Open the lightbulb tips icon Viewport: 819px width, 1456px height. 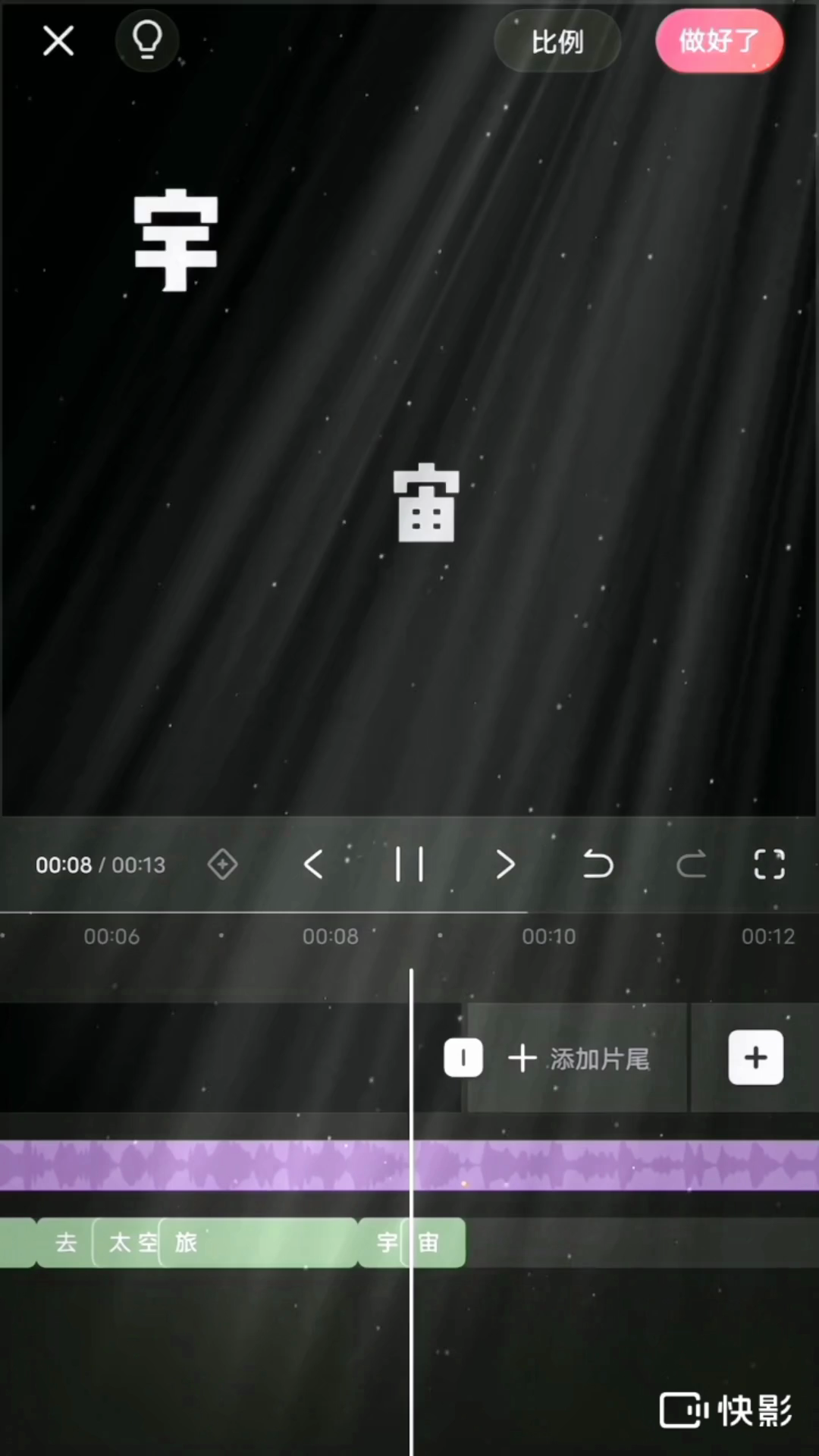coord(147,40)
